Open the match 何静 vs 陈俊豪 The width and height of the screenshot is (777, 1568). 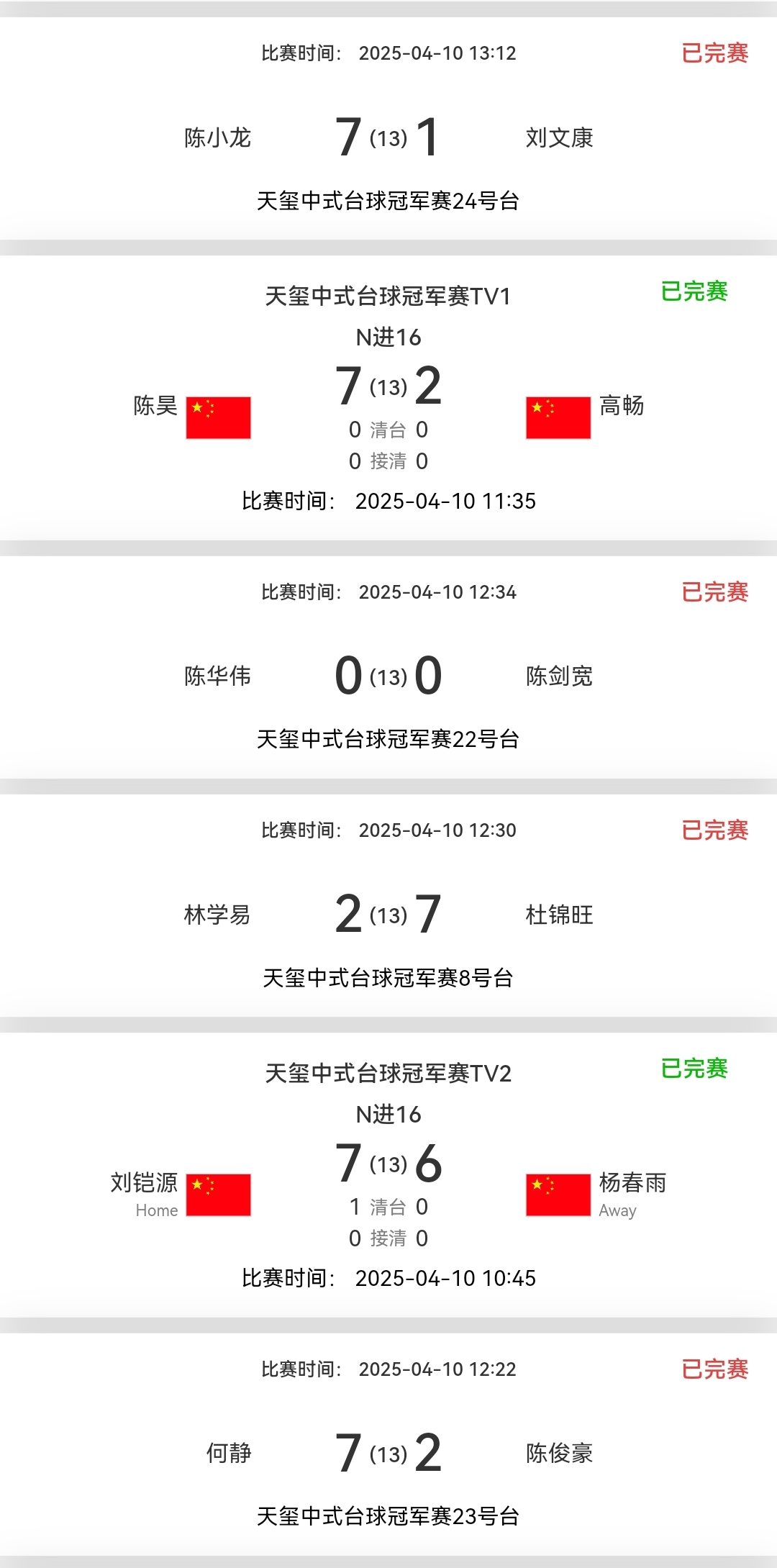click(x=388, y=1452)
